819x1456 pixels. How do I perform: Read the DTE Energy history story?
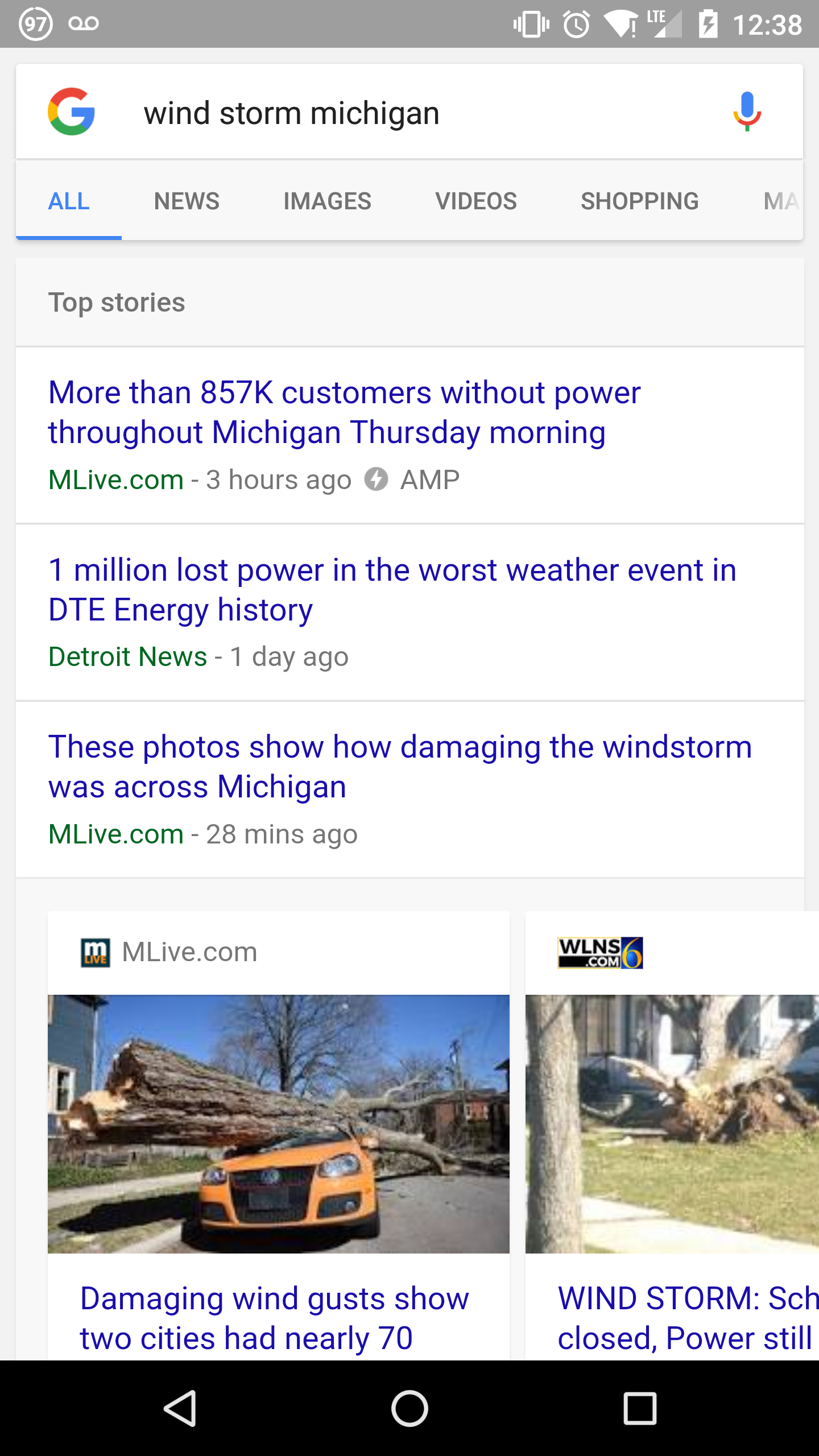(x=392, y=590)
